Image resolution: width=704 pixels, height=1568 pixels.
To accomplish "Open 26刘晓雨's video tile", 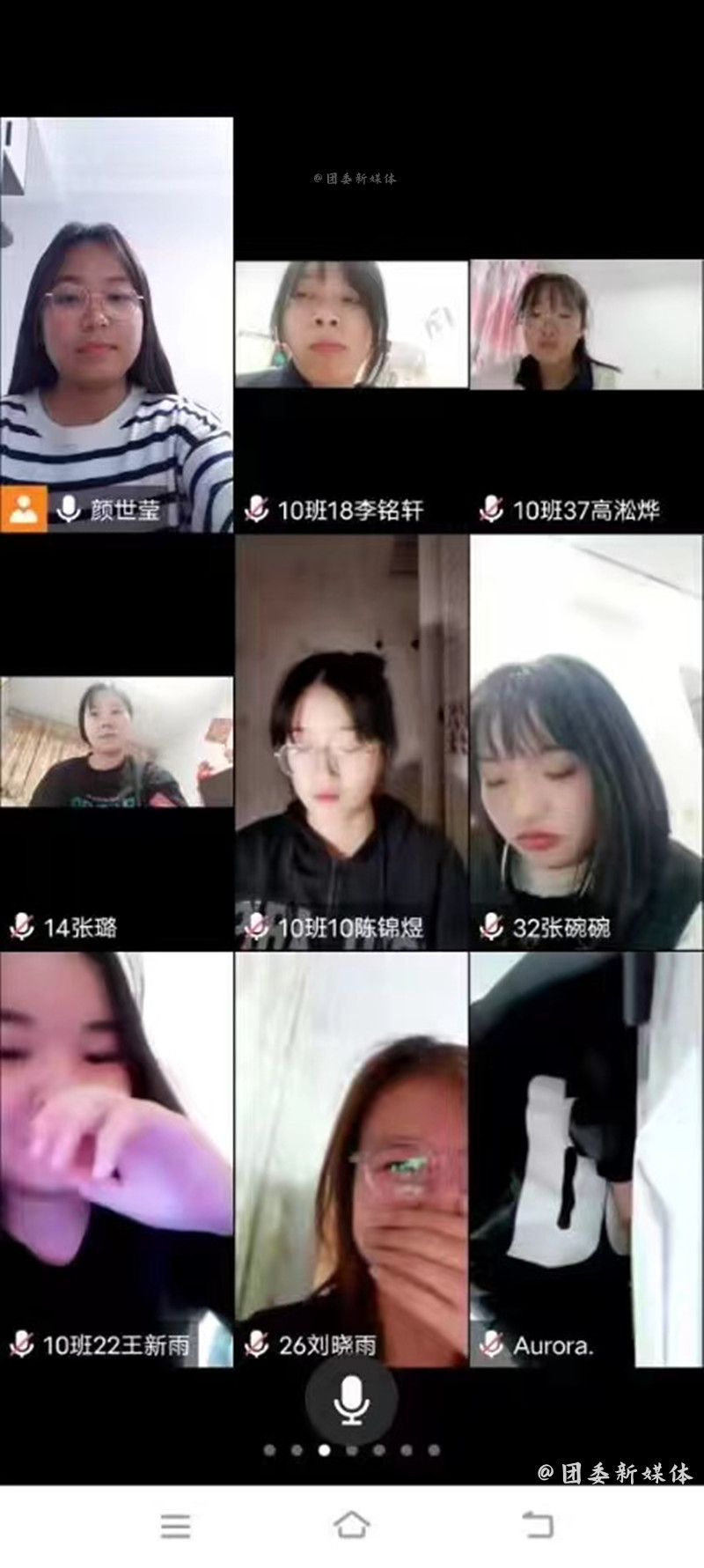I will (x=351, y=1159).
